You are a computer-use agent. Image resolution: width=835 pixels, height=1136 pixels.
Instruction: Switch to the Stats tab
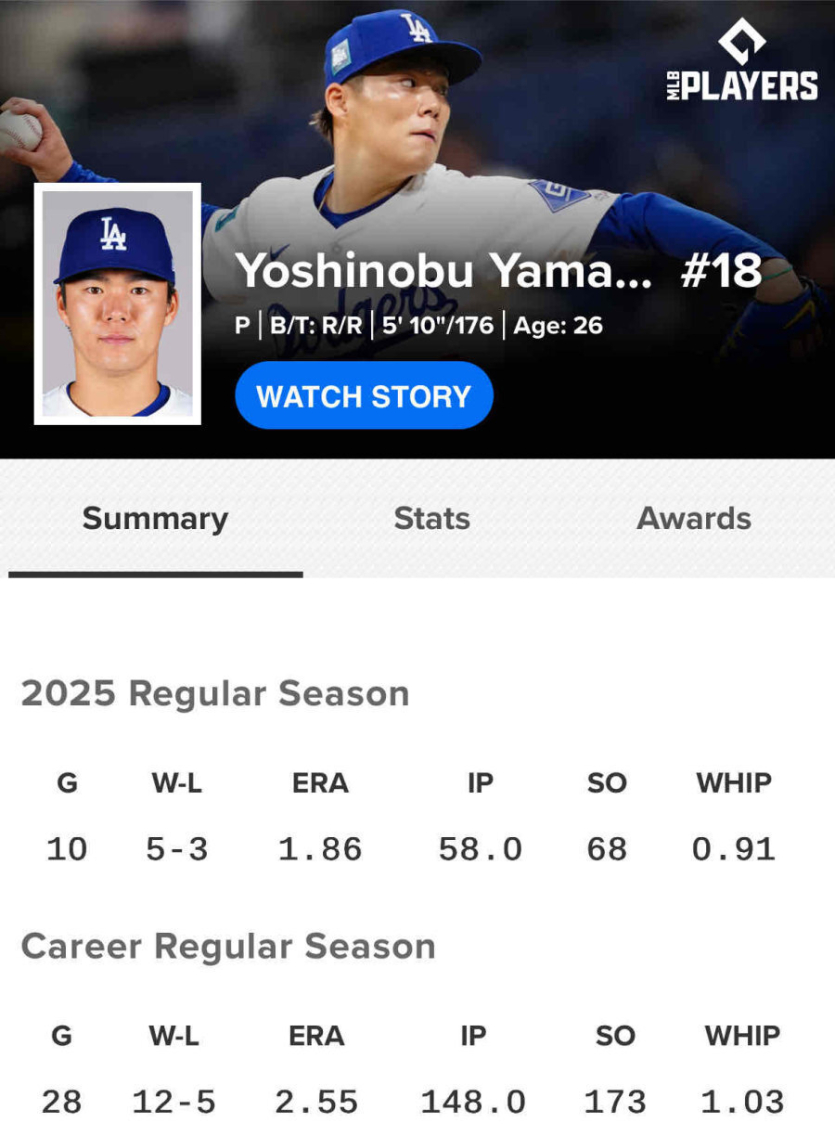(431, 518)
